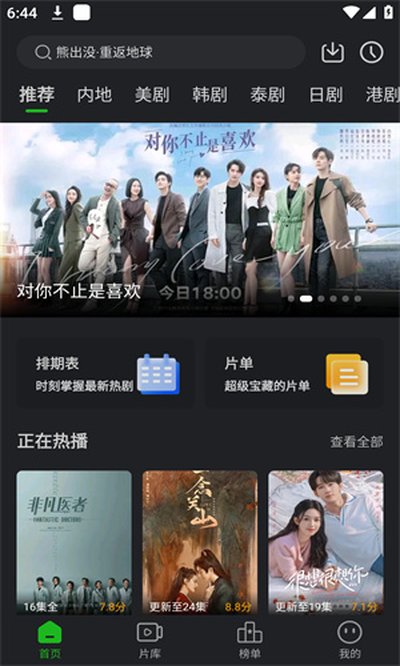Go to the 片库 tab
The height and width of the screenshot is (666, 400).
coord(149,641)
